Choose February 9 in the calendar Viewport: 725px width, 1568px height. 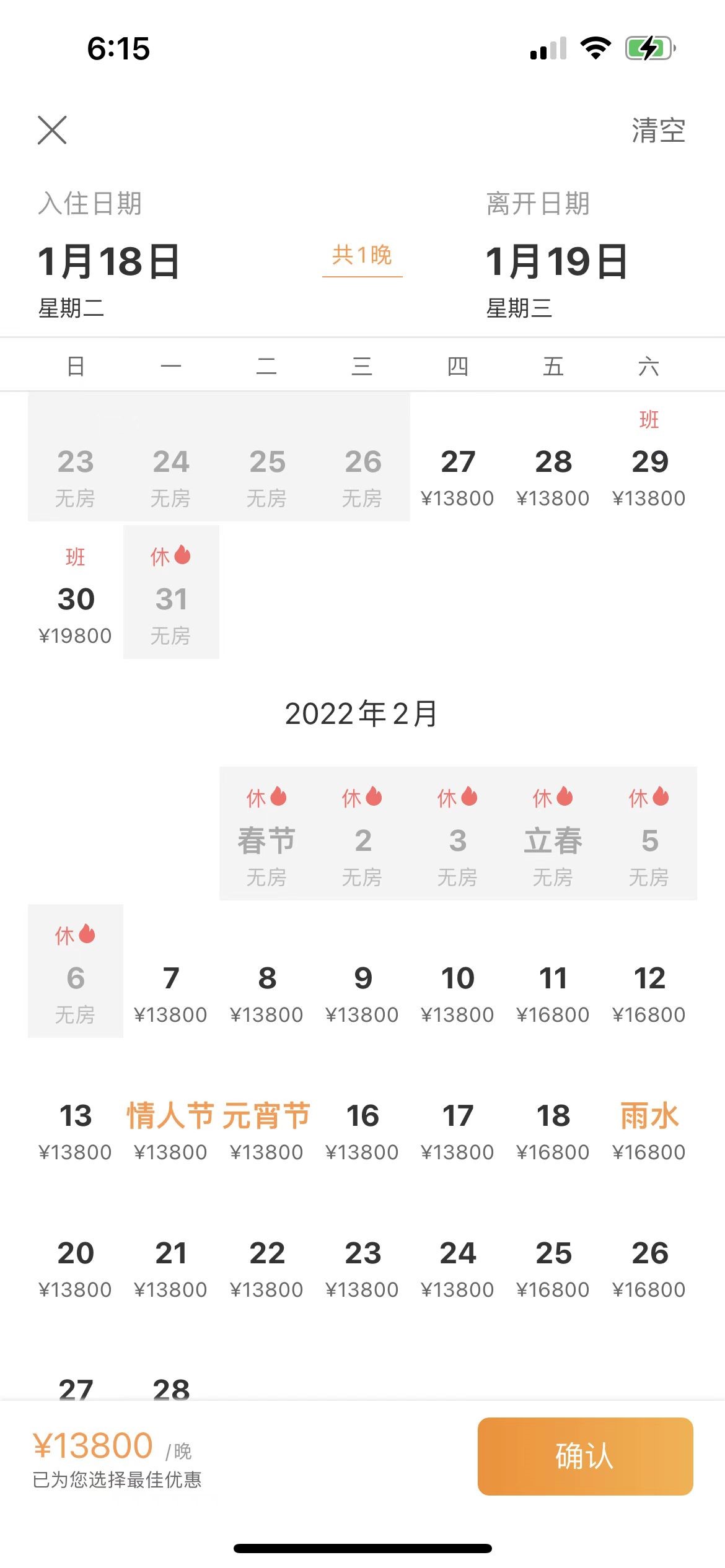(362, 991)
